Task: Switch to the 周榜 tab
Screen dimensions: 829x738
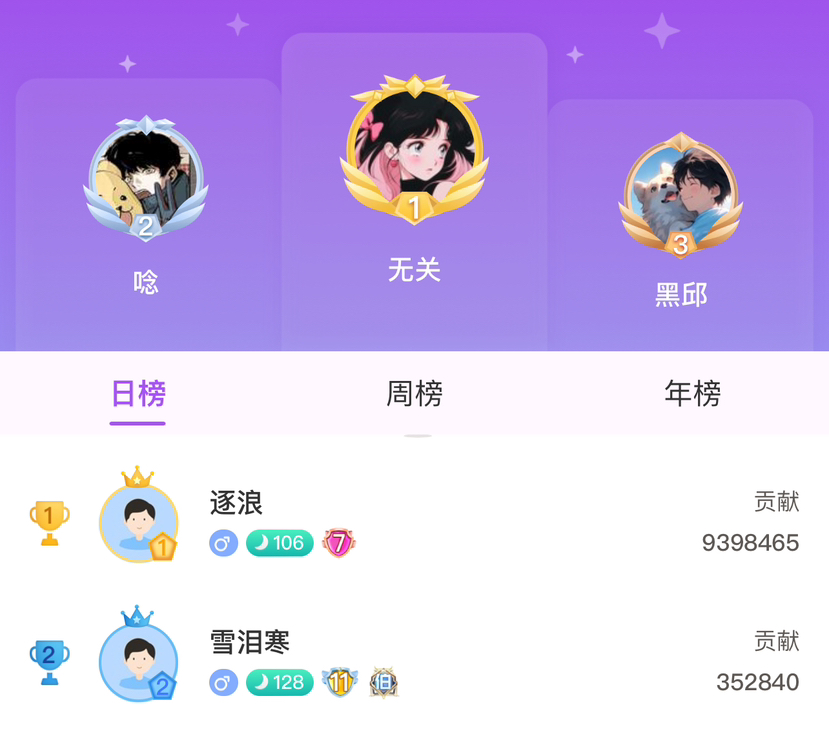Action: pyautogui.click(x=414, y=394)
